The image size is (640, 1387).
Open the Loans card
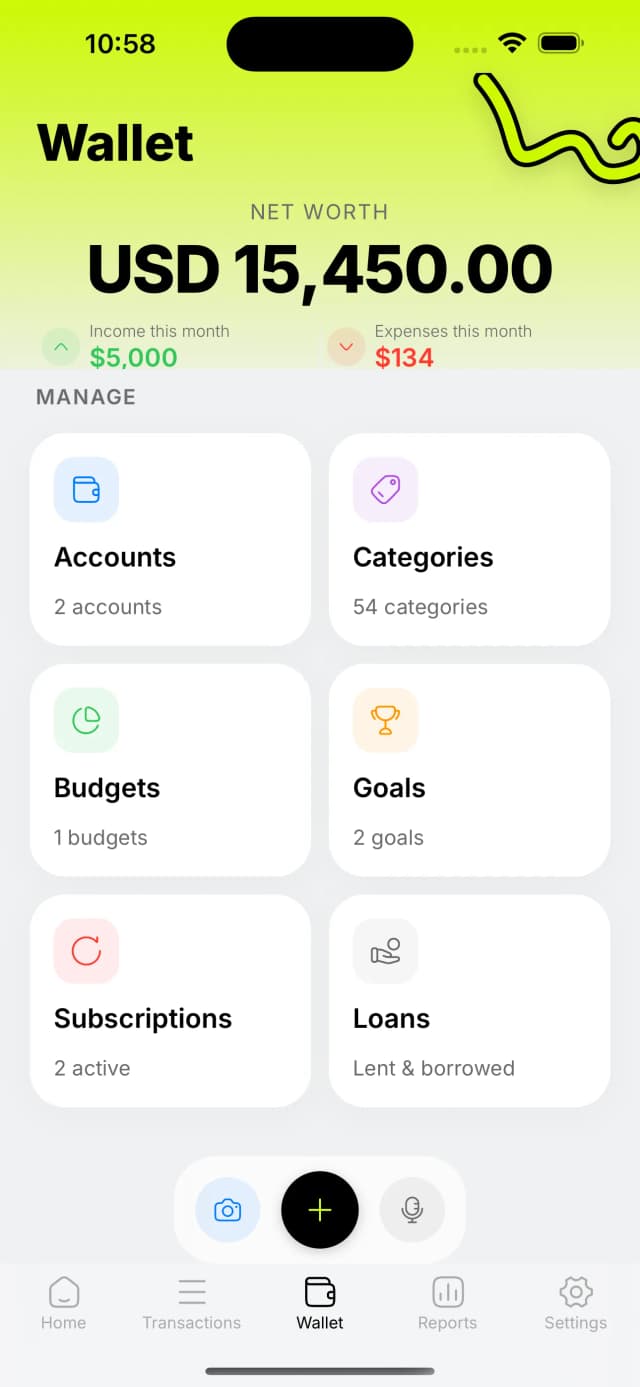point(469,1000)
